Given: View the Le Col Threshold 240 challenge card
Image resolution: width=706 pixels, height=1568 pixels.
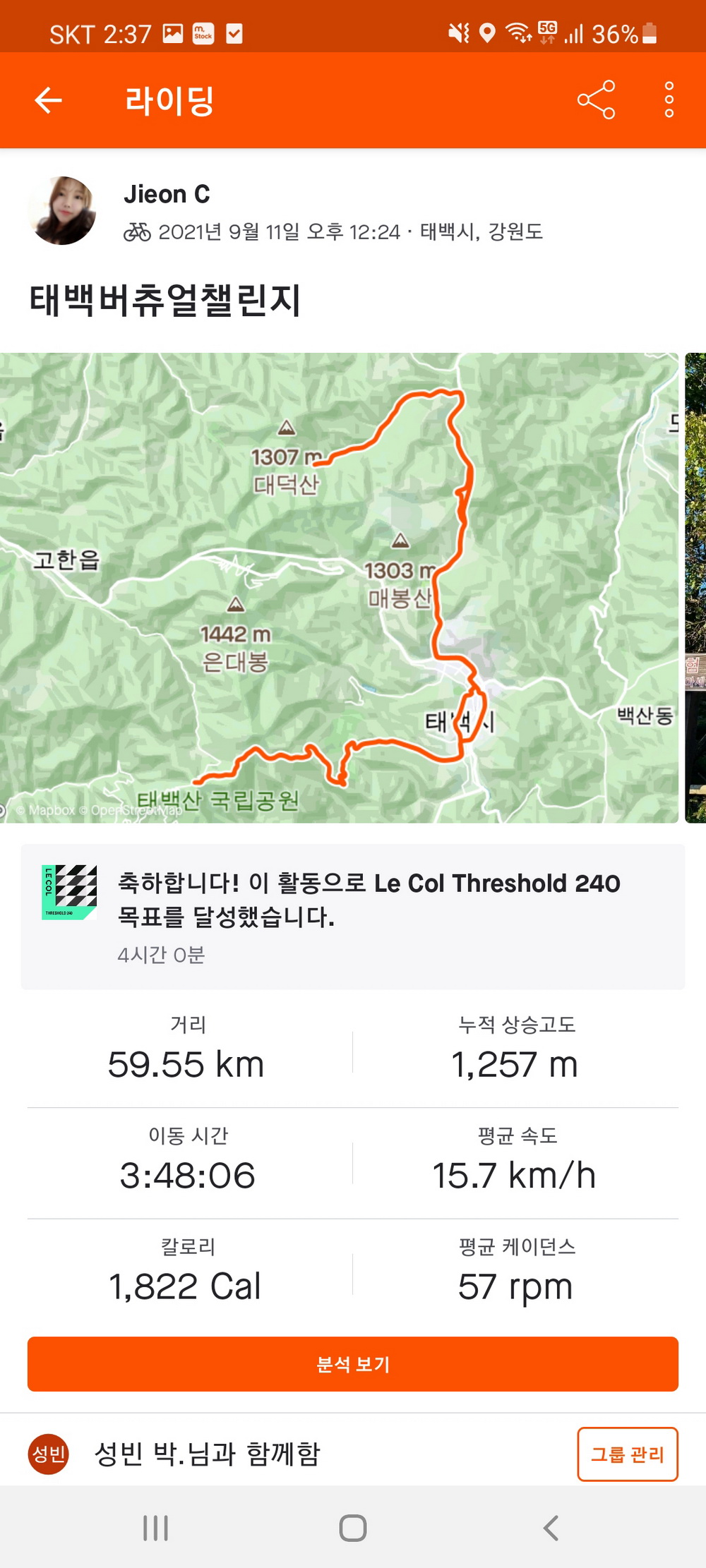Looking at the screenshot, I should click(x=353, y=916).
